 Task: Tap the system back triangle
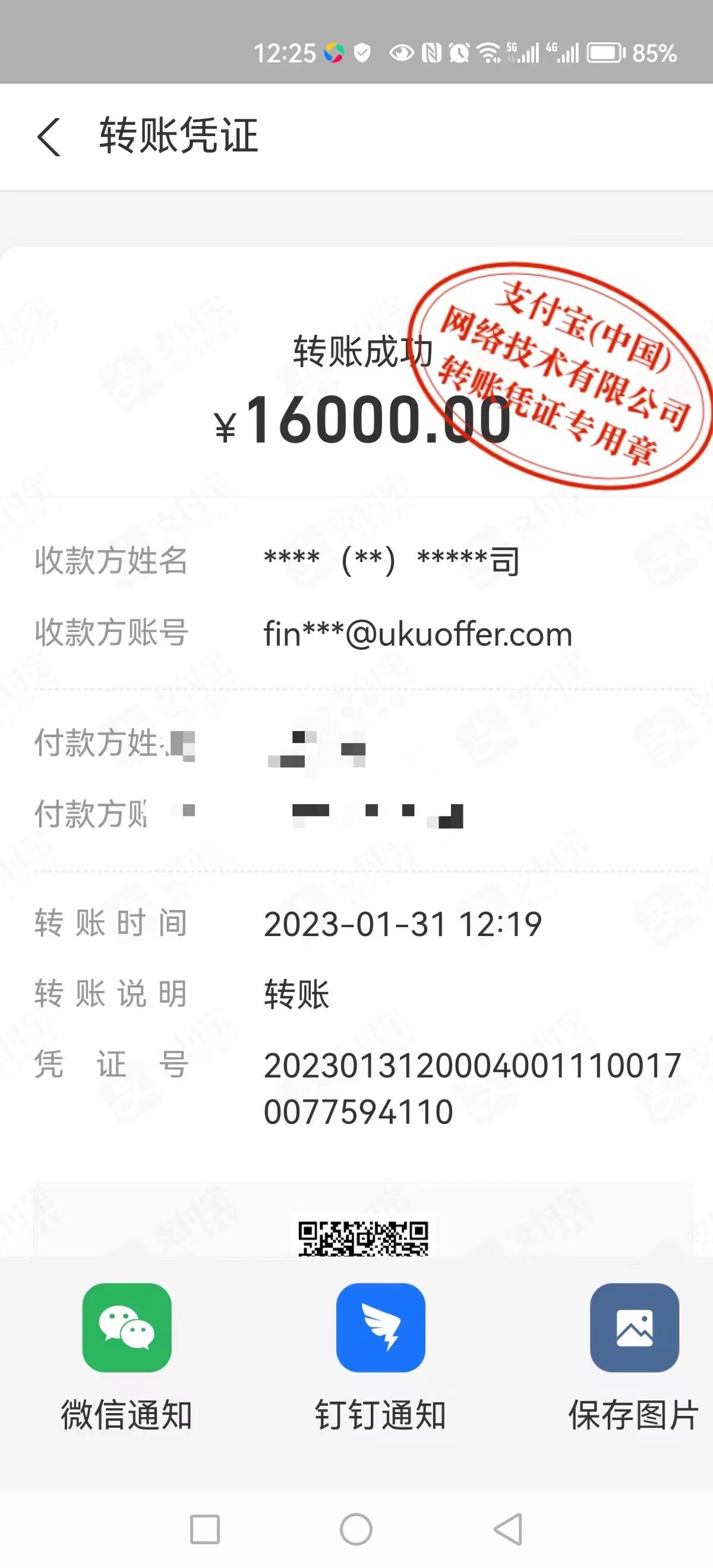(509, 1529)
